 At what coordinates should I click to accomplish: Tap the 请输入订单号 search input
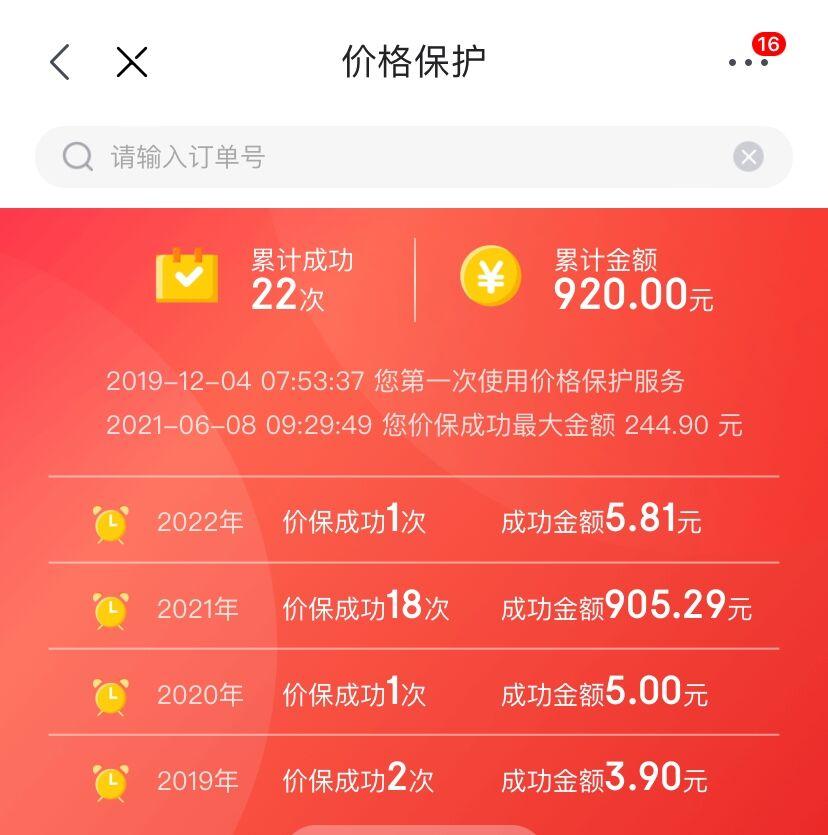pos(250,156)
